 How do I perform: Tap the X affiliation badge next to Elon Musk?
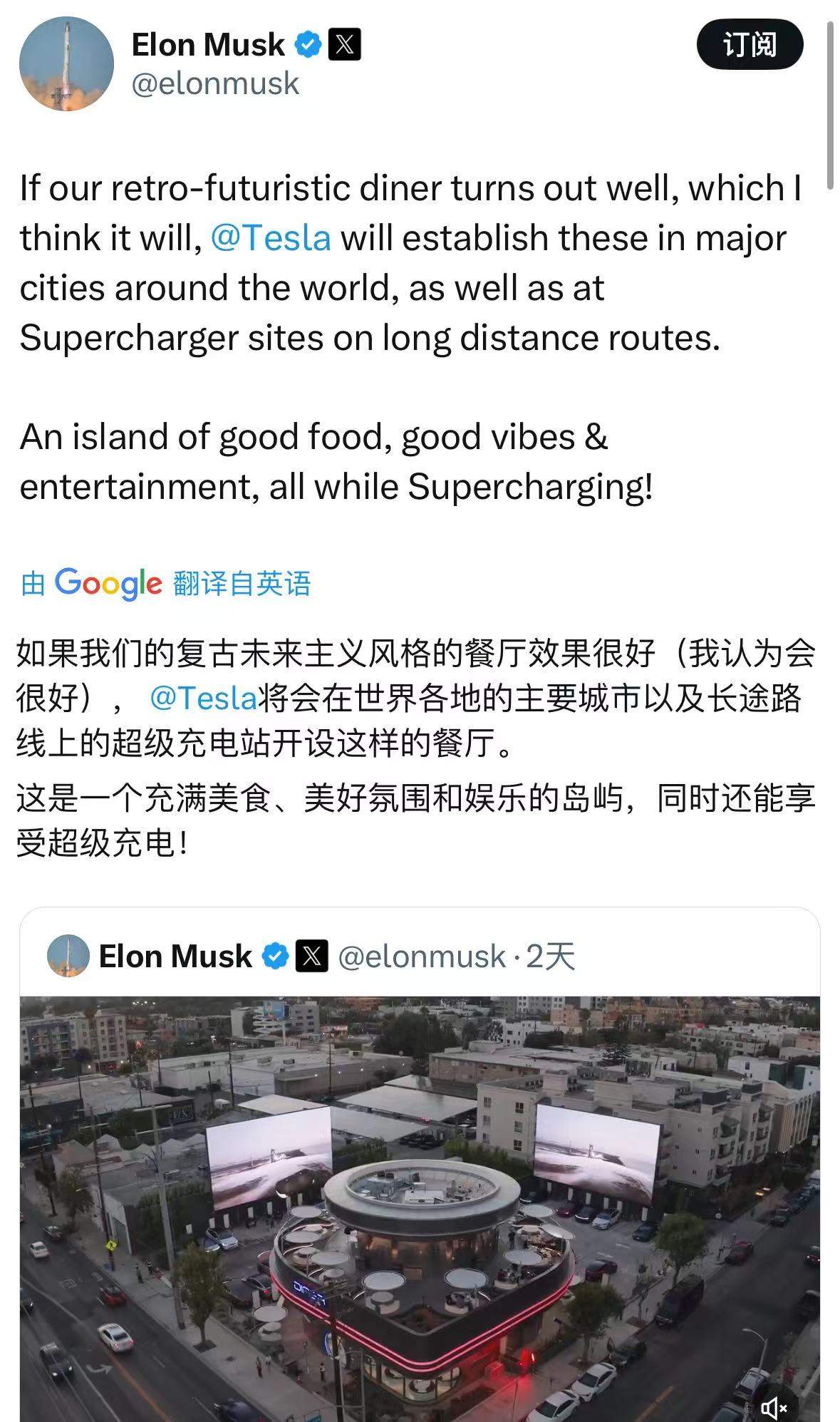point(344,45)
